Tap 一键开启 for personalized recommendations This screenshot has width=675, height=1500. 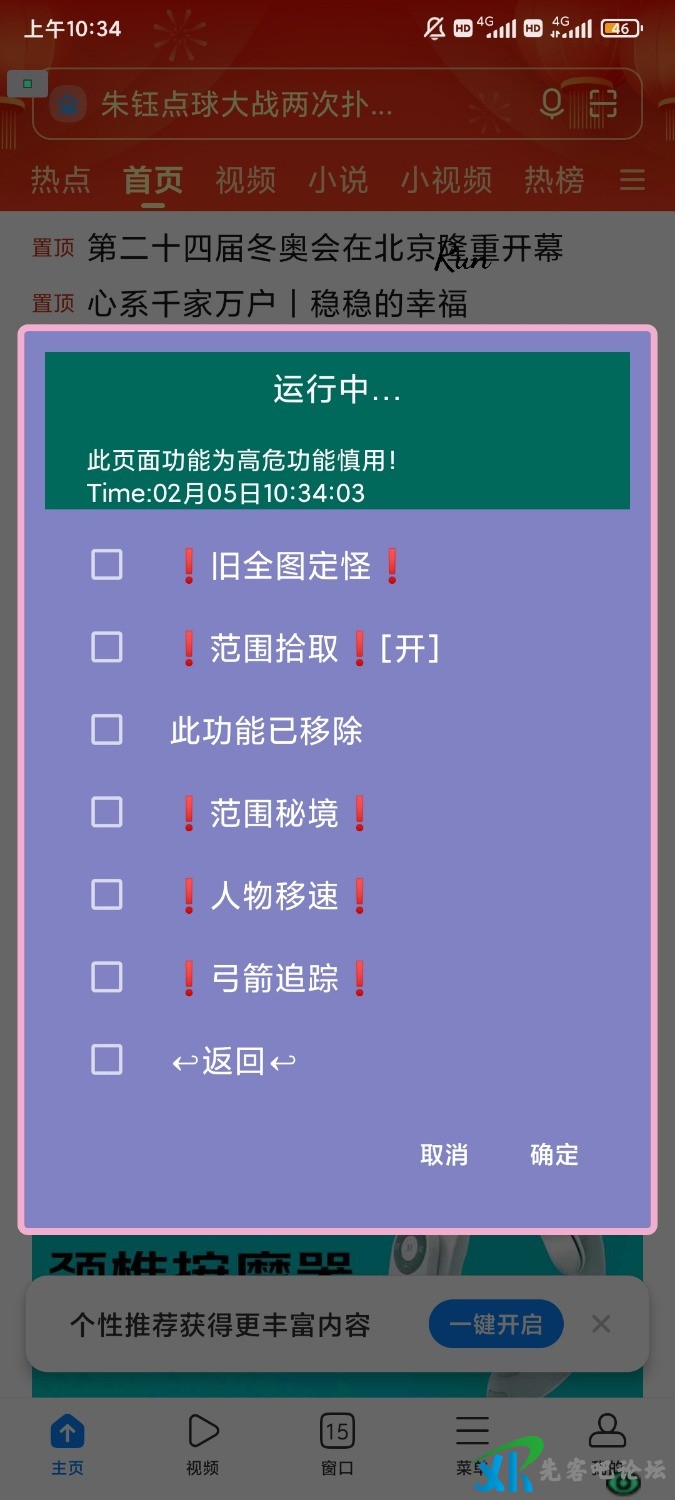pos(496,1325)
